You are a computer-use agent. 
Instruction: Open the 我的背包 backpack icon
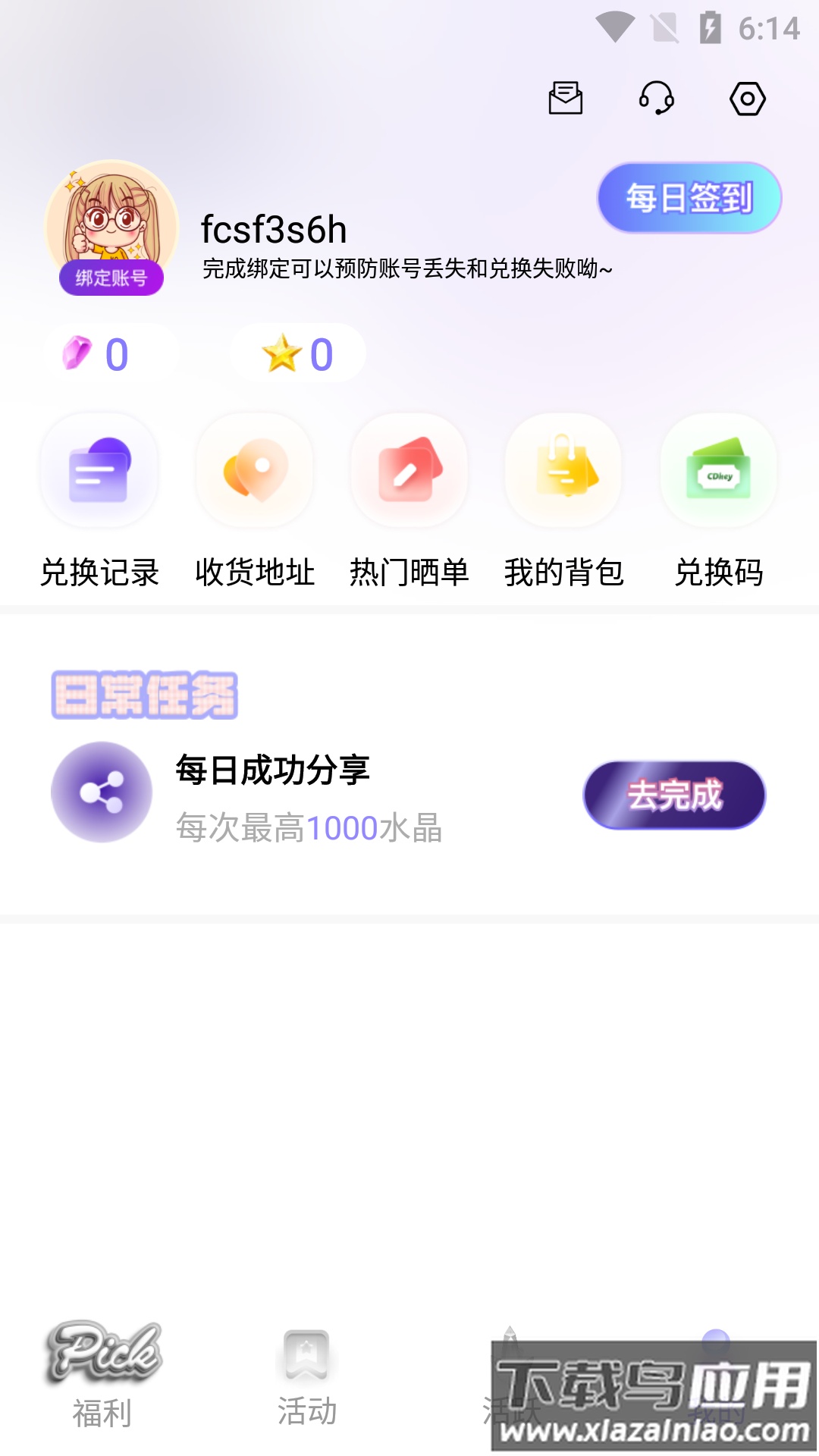pos(563,470)
